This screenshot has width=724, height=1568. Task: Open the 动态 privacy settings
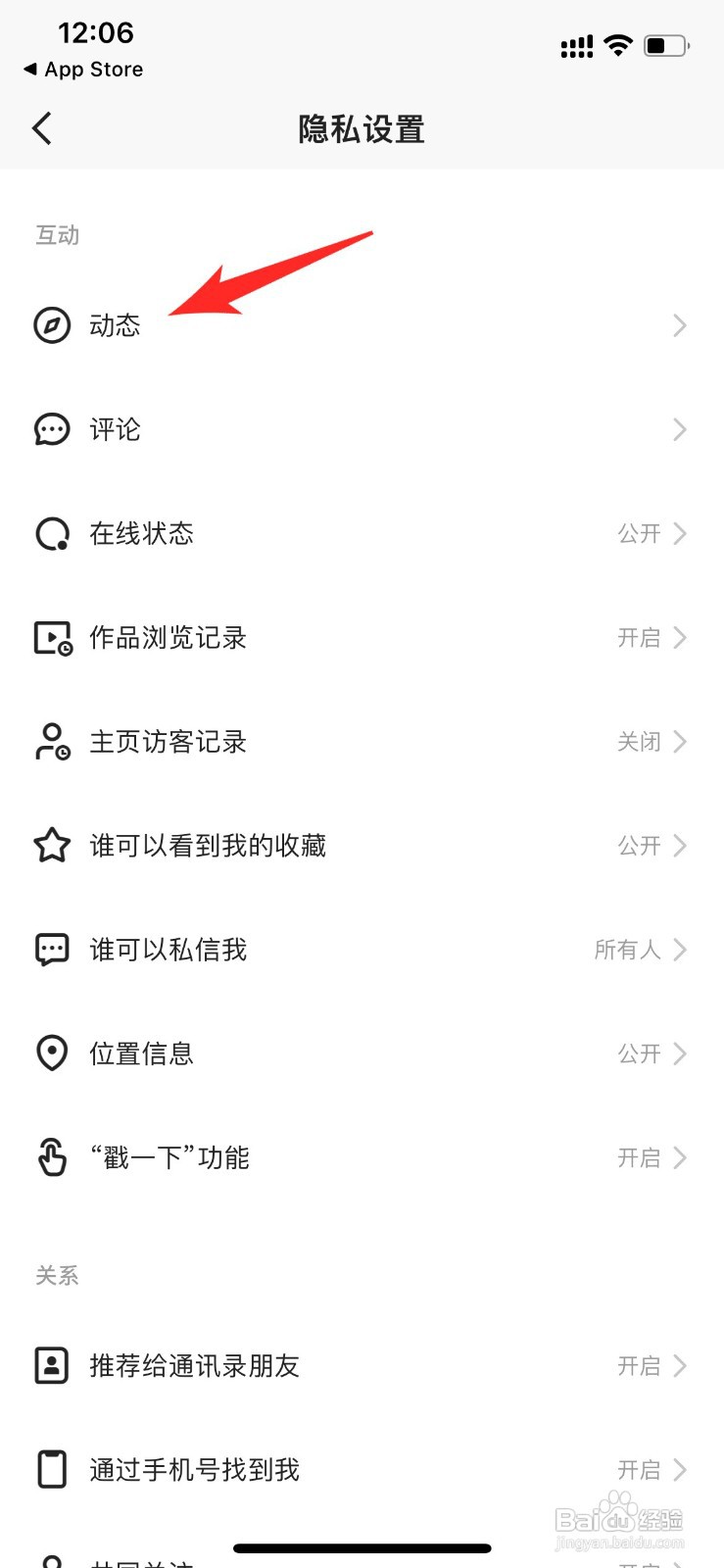(362, 325)
